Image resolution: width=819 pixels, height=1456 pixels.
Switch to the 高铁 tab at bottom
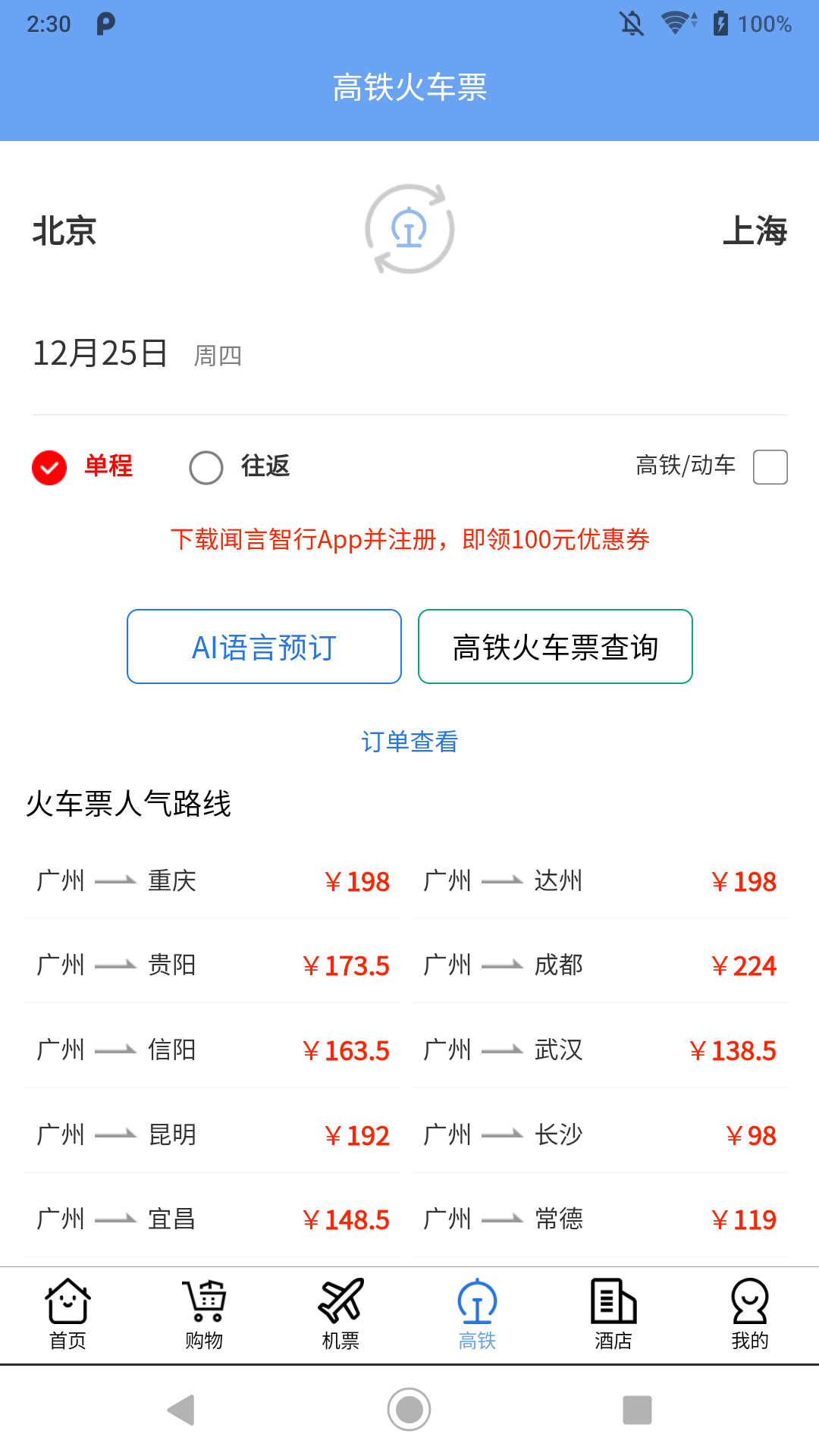(477, 1315)
